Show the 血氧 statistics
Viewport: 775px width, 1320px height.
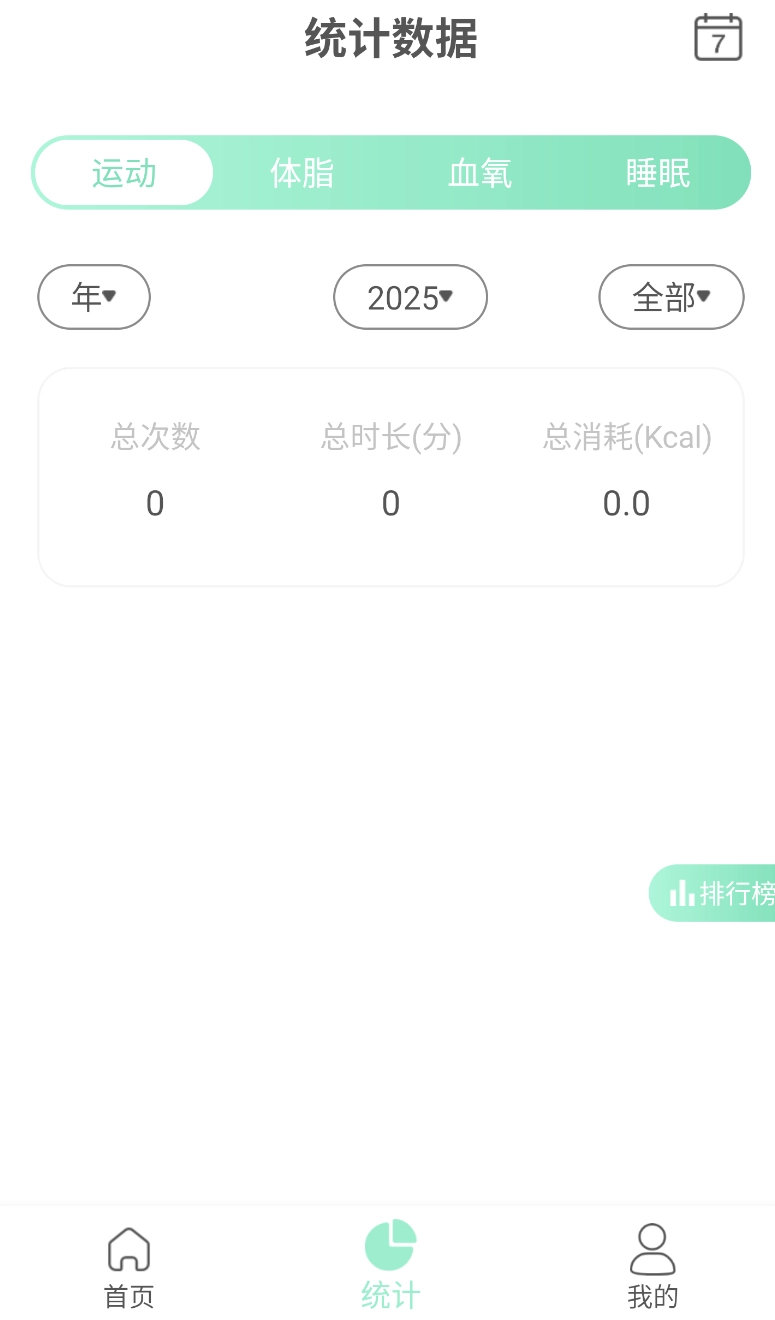(x=480, y=173)
